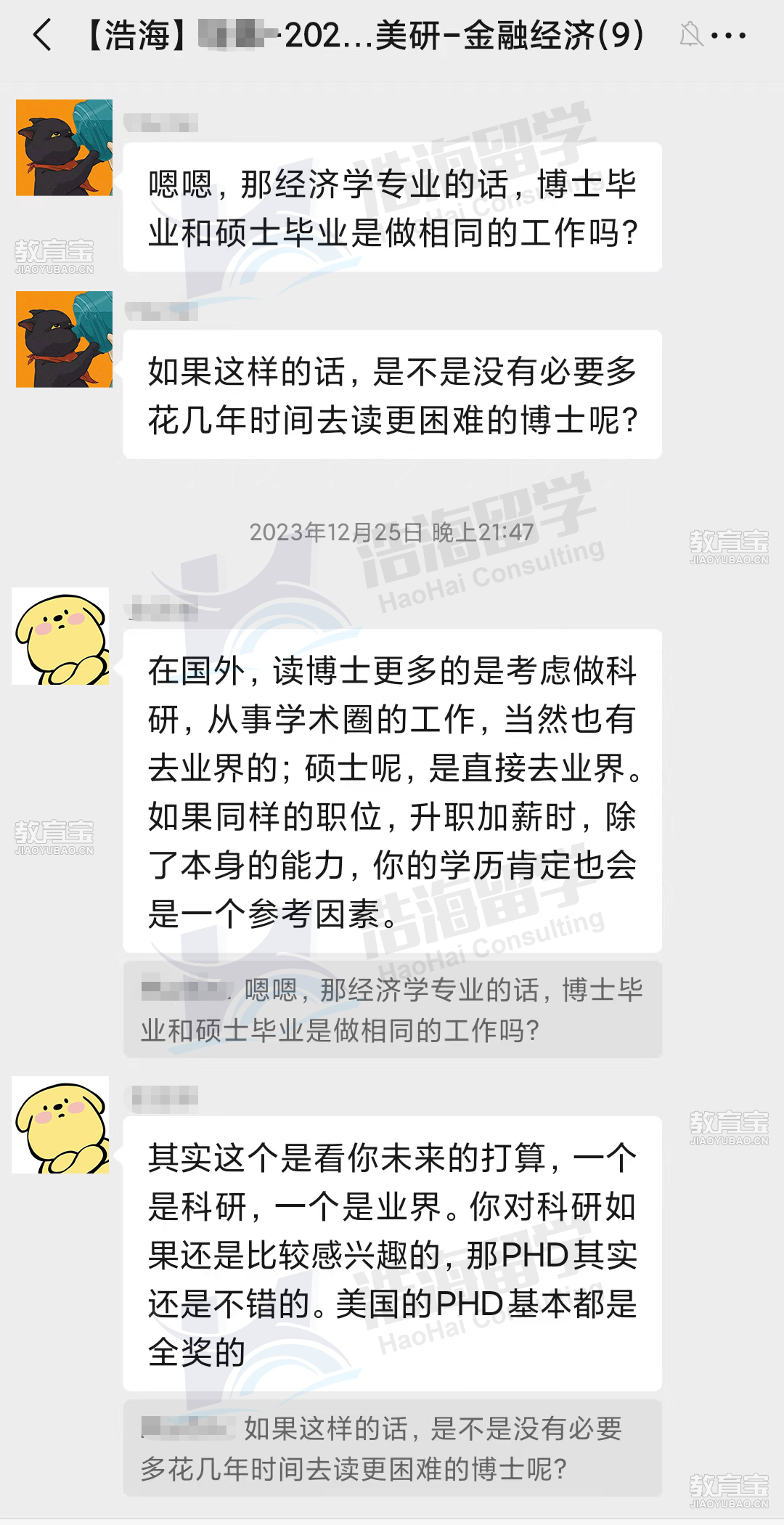This screenshot has height=1525, width=784.
Task: Open the group chat overflow menu
Action: click(x=728, y=35)
